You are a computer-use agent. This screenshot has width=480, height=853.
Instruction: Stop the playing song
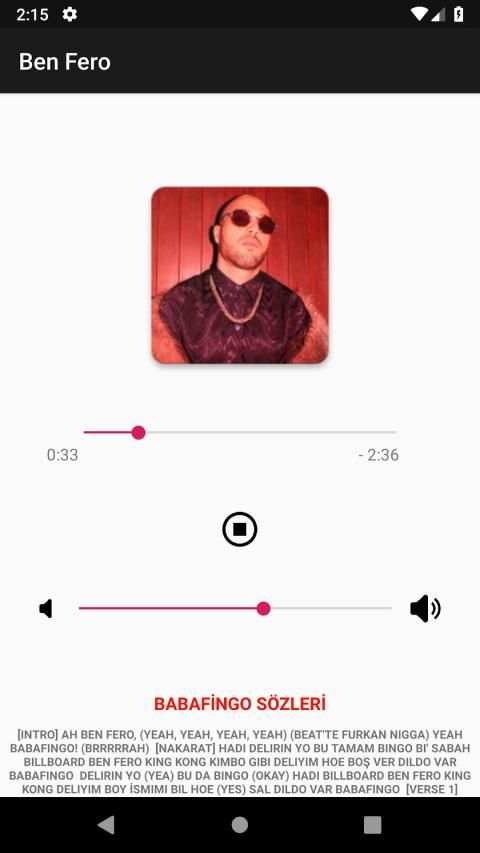pos(239,529)
